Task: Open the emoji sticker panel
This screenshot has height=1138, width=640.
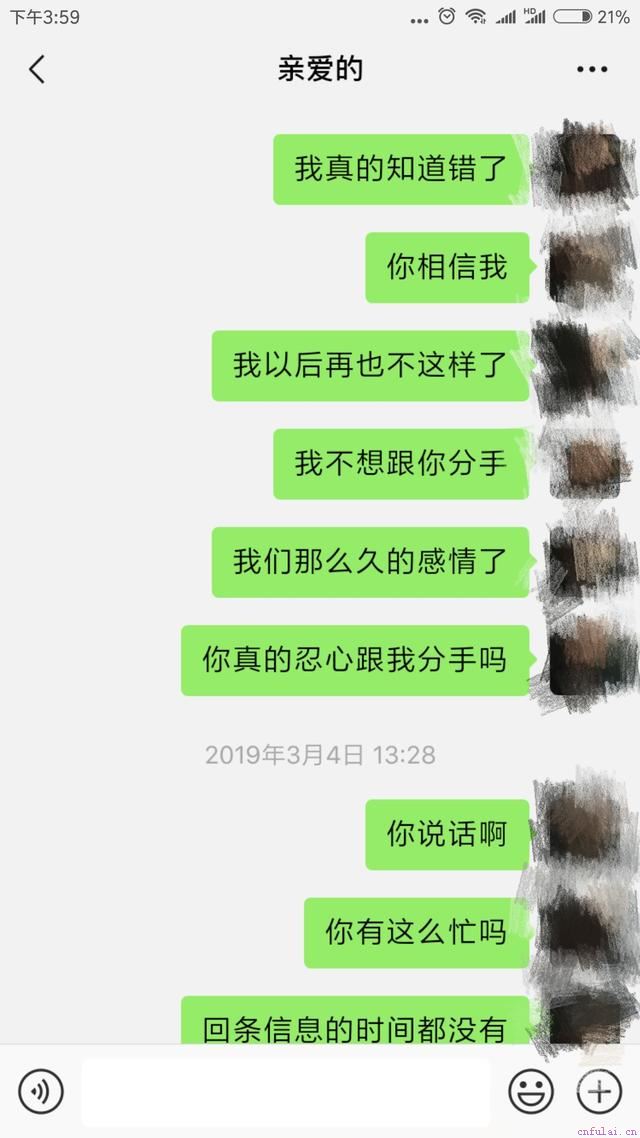Action: tap(530, 1091)
